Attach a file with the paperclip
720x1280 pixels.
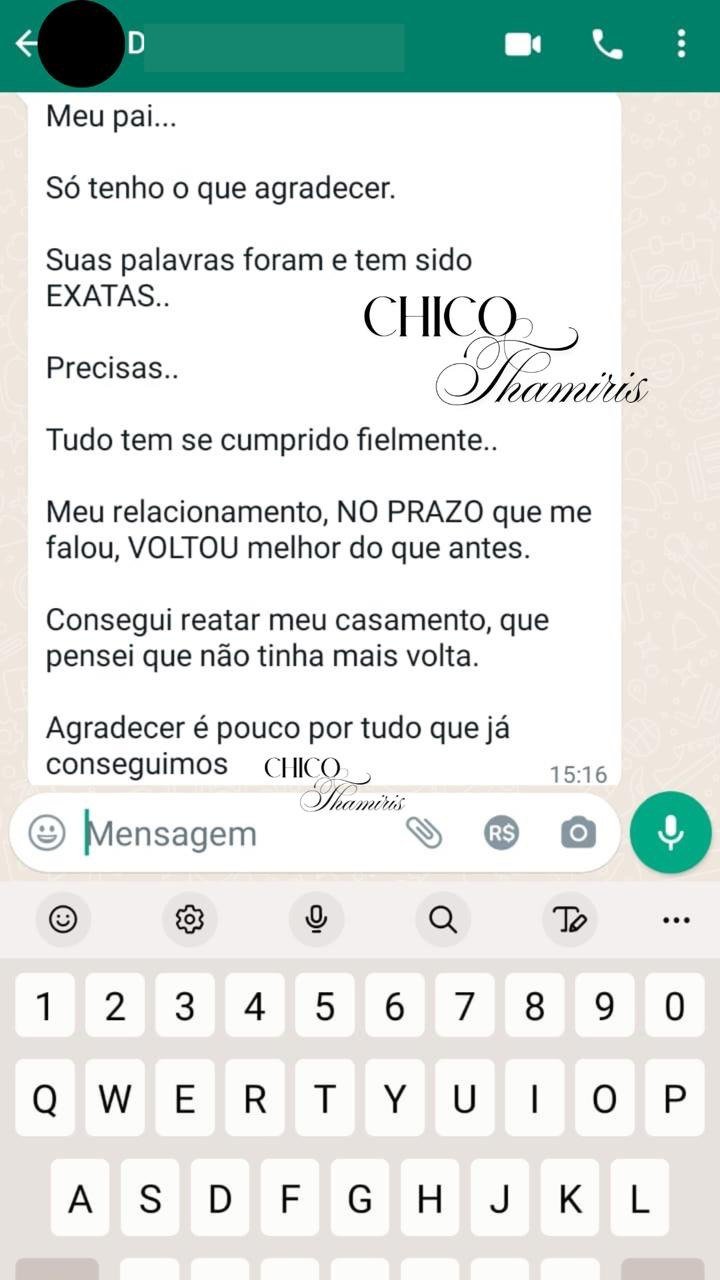pyautogui.click(x=424, y=832)
